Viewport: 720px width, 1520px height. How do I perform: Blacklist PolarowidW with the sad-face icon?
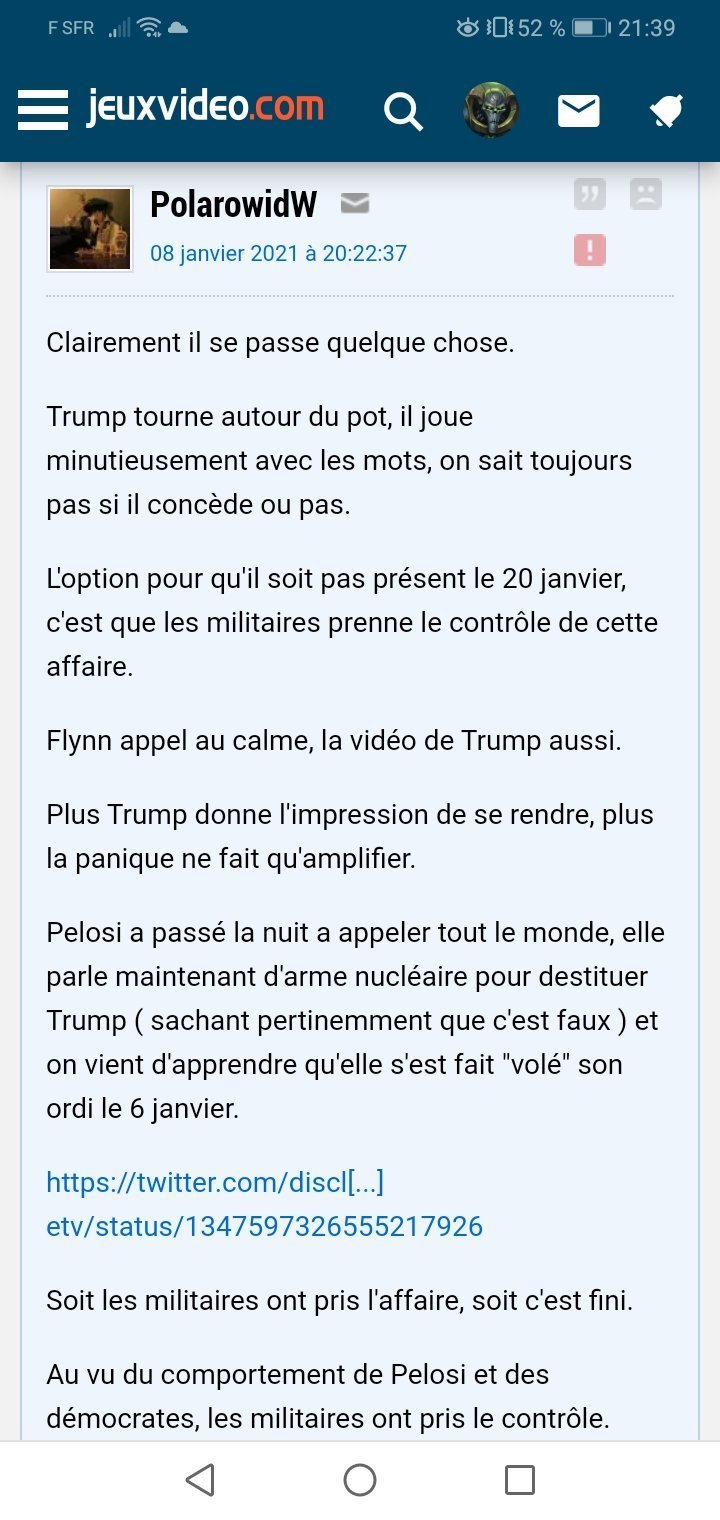pos(646,194)
